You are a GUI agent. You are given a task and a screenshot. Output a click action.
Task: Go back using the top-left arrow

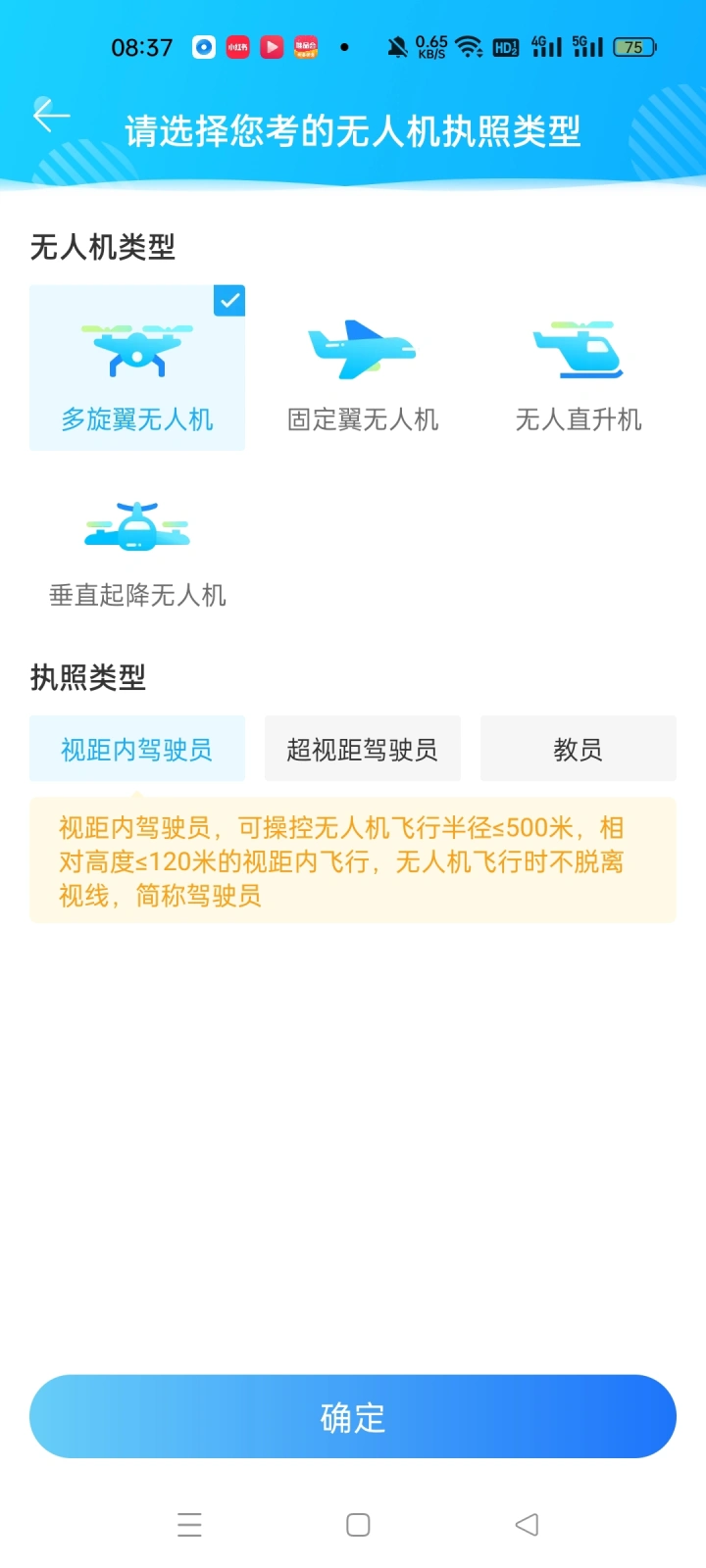51,116
